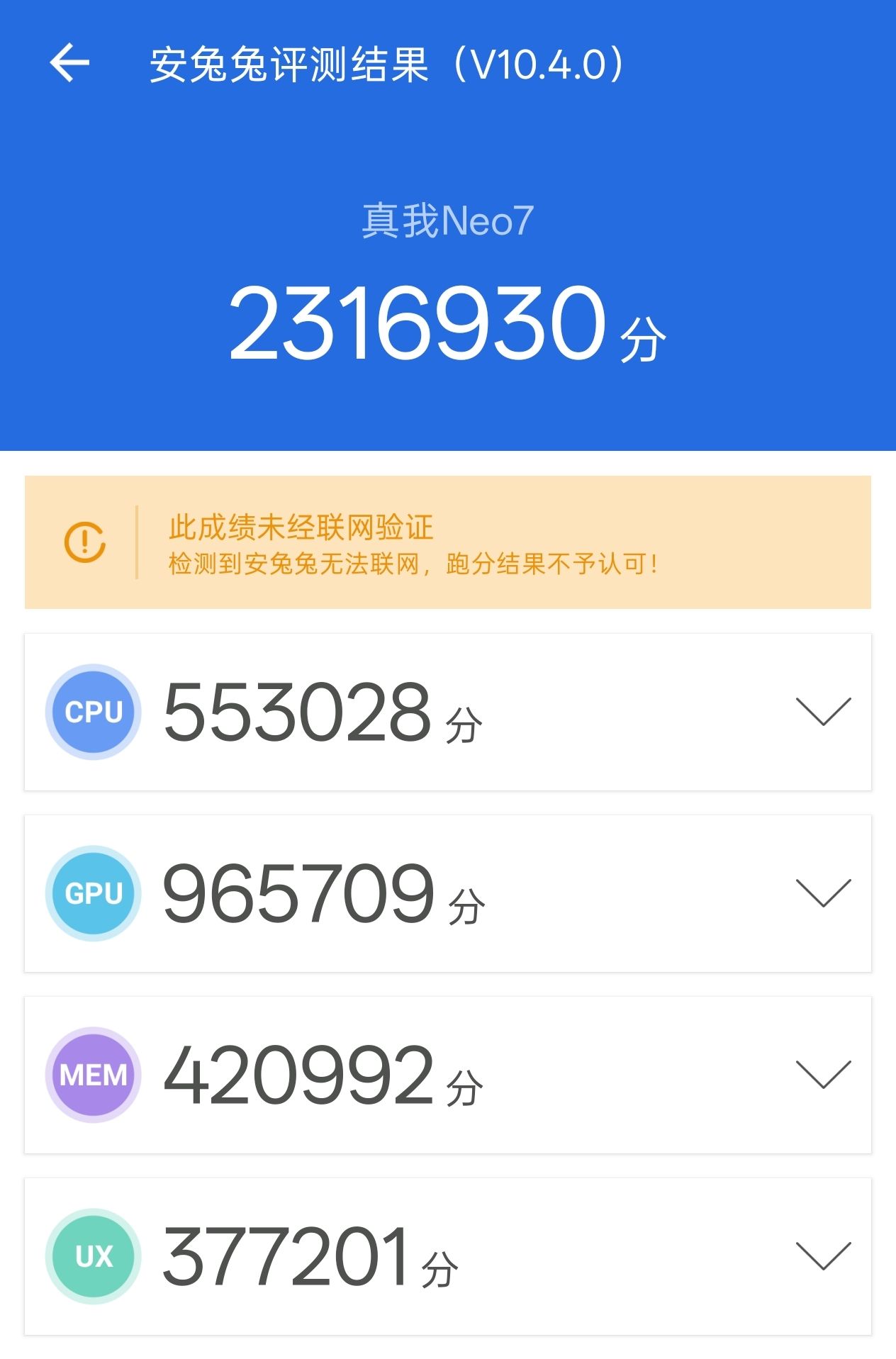This screenshot has height=1359, width=896.
Task: Expand the UX score breakdown
Action: (x=822, y=1256)
